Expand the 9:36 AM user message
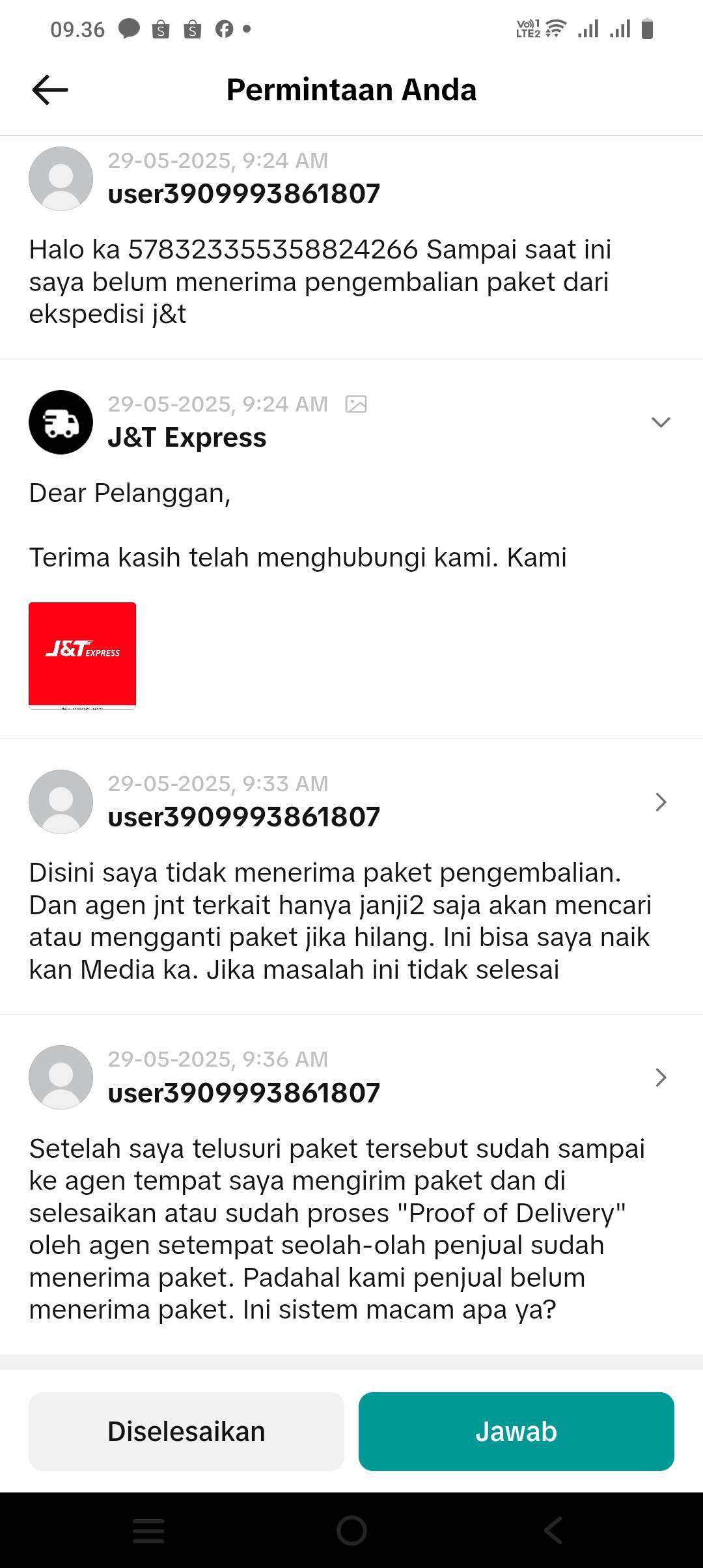The image size is (703, 1568). click(x=661, y=1078)
